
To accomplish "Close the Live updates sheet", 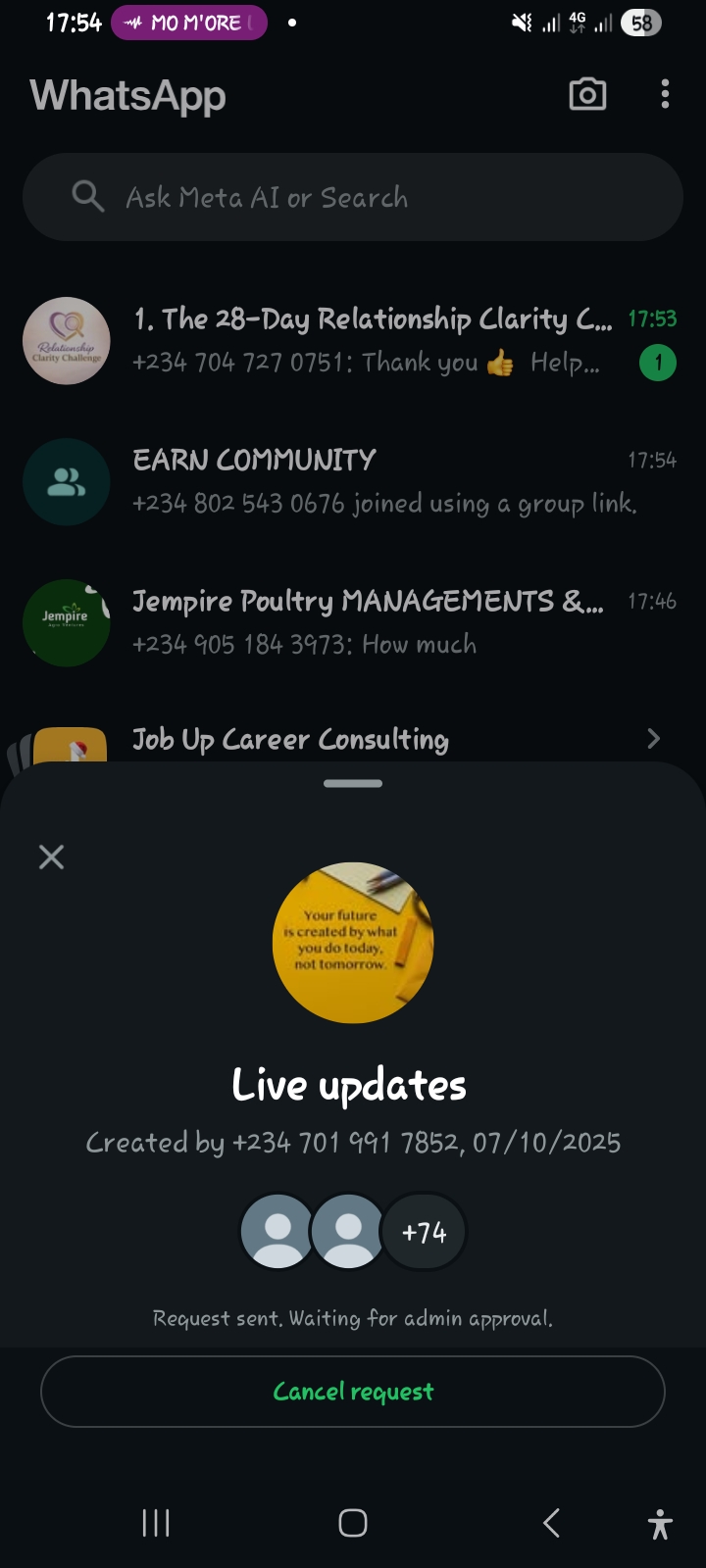I will (x=51, y=857).
